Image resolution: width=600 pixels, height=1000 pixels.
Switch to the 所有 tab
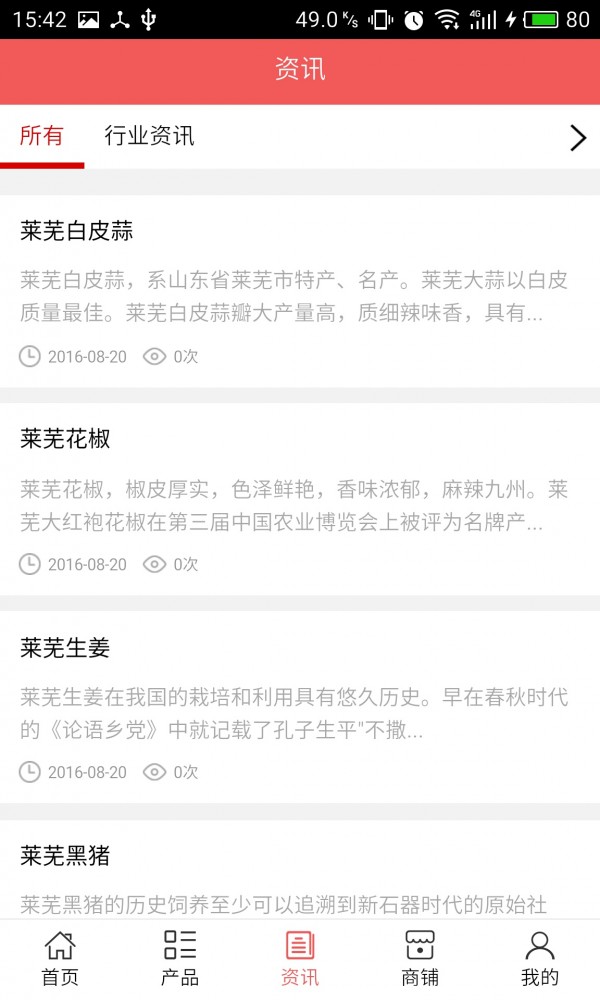[x=42, y=137]
